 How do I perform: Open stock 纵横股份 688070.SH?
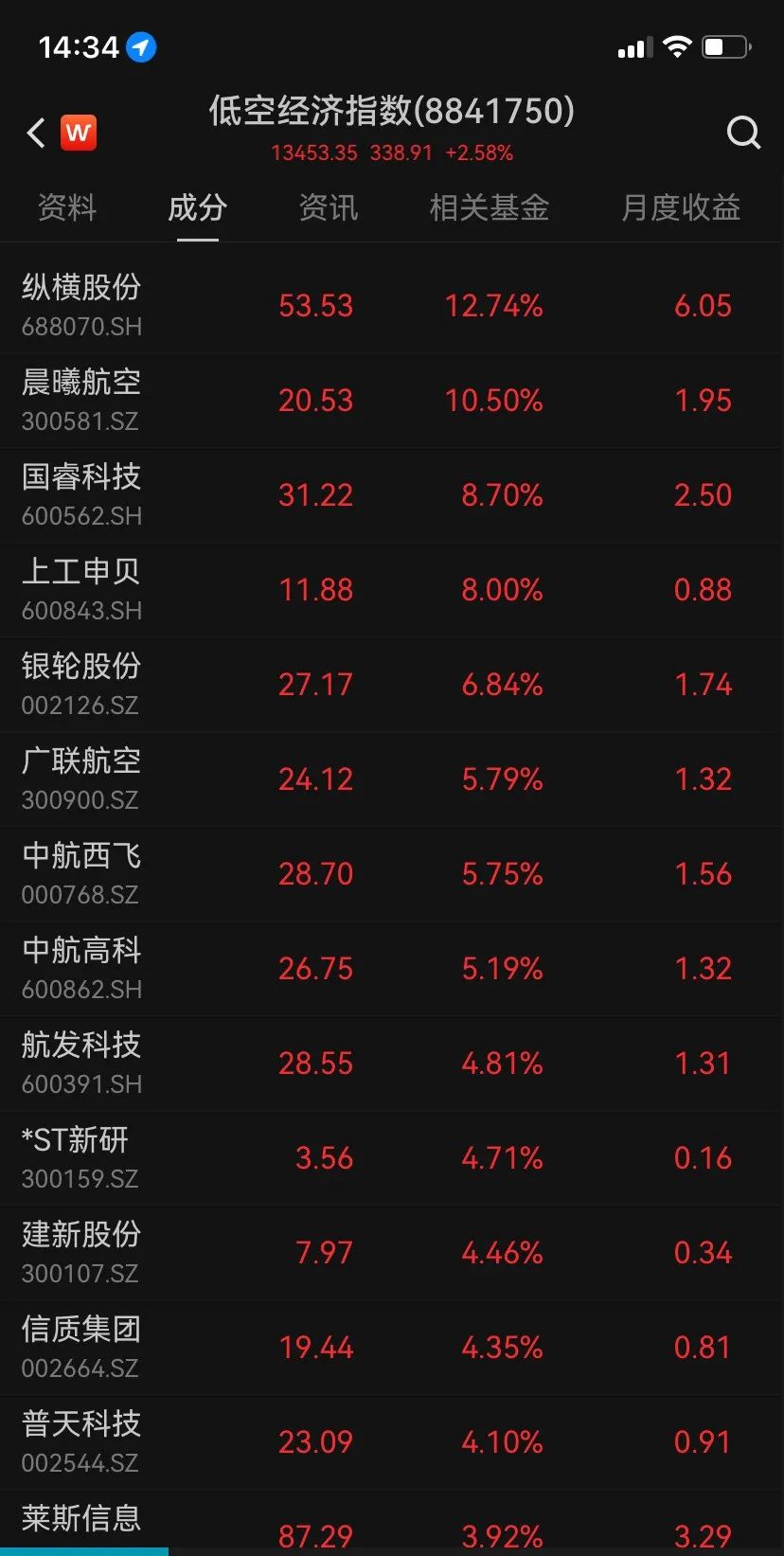tap(392, 306)
